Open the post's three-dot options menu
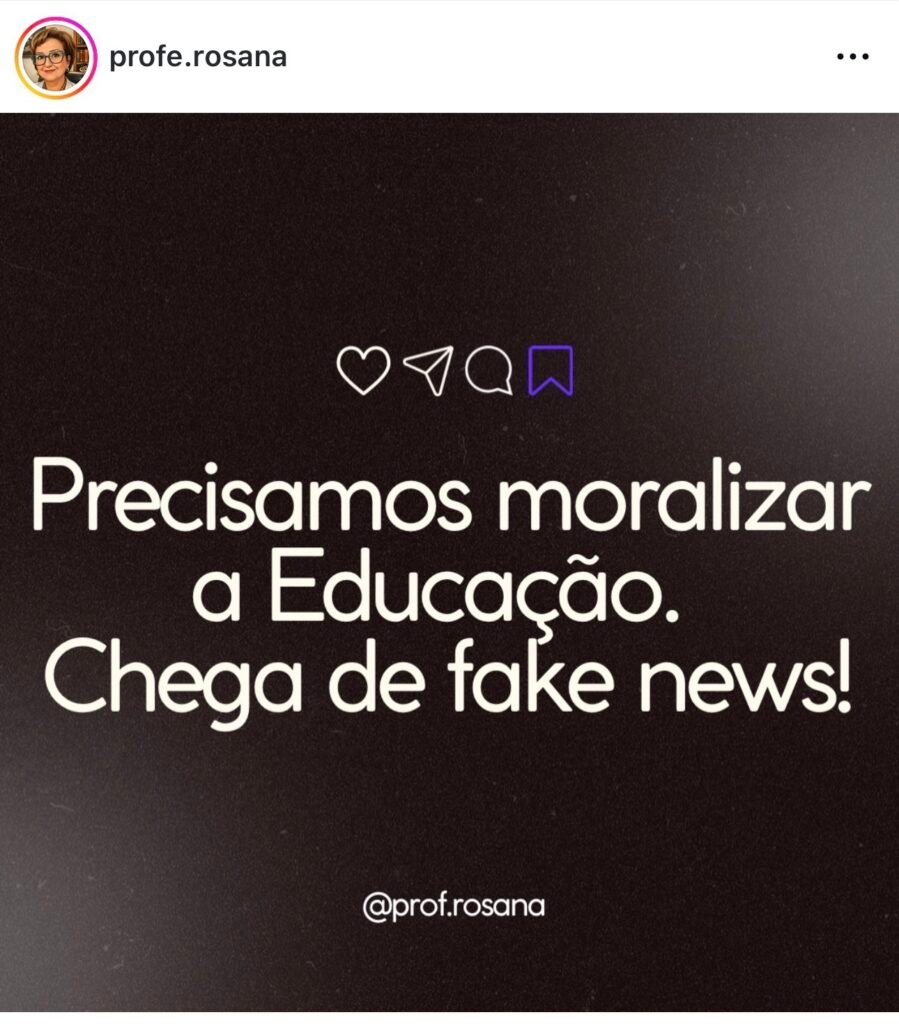899x1024 pixels. [852, 57]
